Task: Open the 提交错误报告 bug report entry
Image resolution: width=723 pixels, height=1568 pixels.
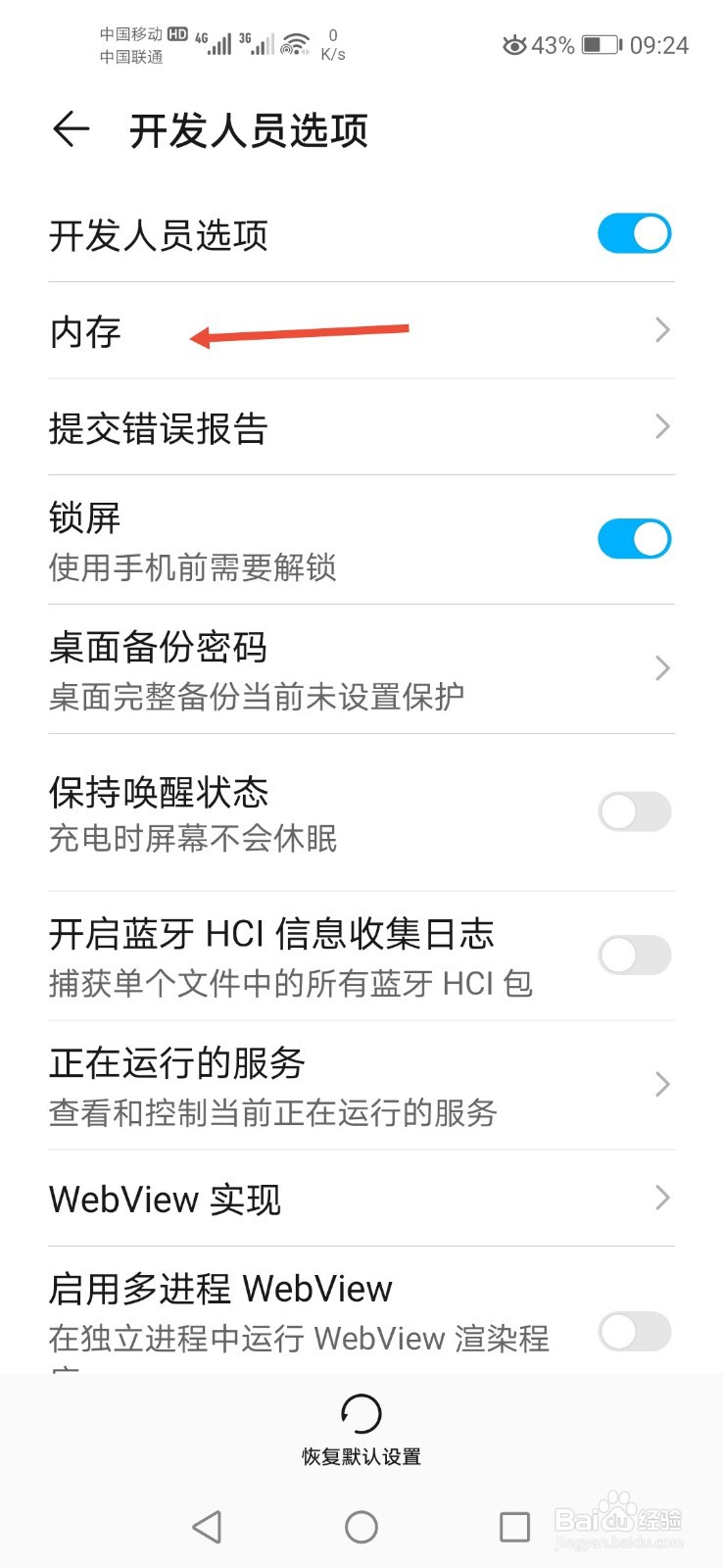Action: click(x=661, y=427)
